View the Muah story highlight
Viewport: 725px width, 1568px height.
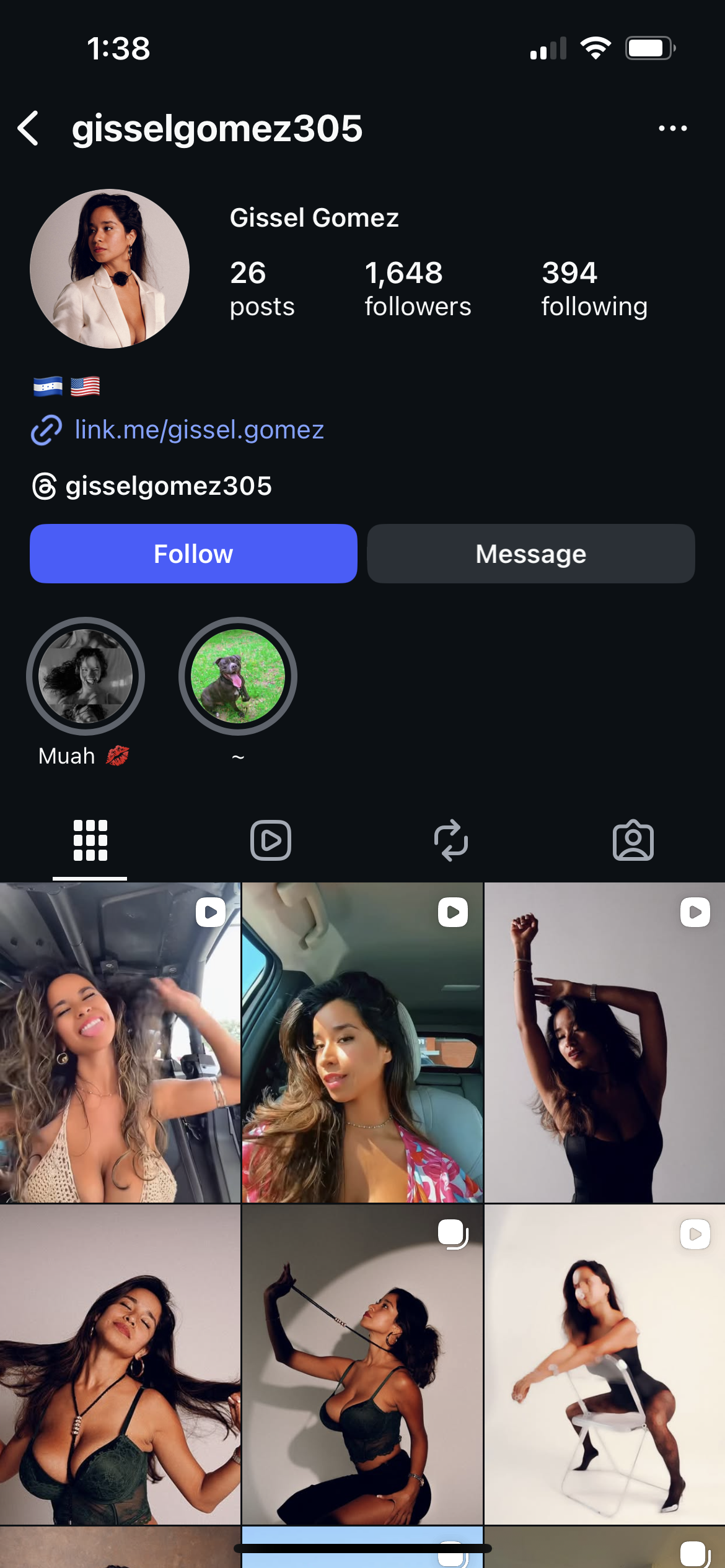pyautogui.click(x=86, y=676)
